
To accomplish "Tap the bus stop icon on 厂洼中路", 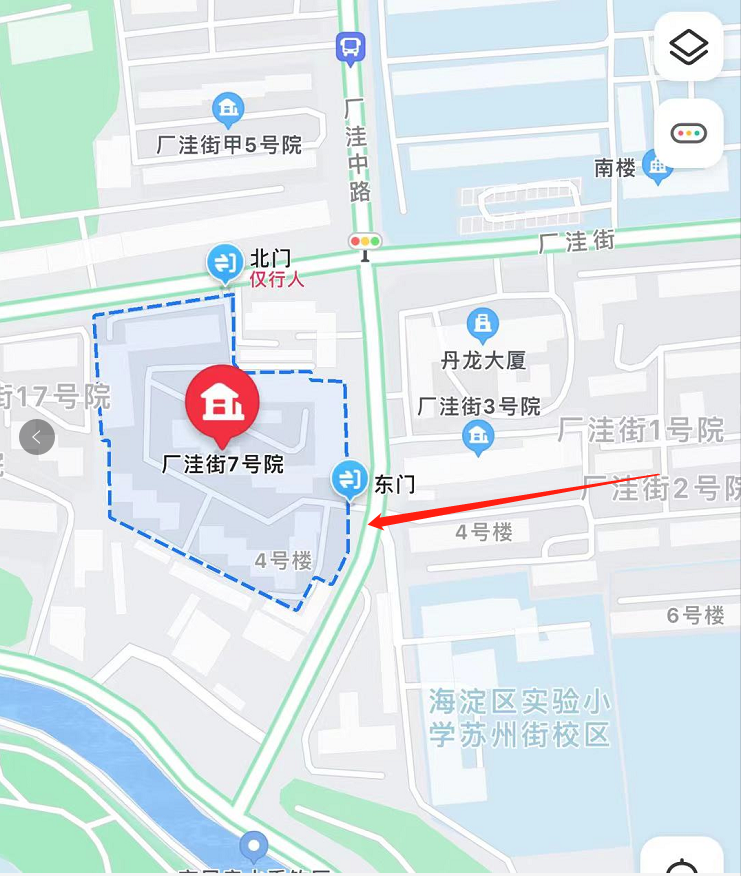I will [350, 46].
